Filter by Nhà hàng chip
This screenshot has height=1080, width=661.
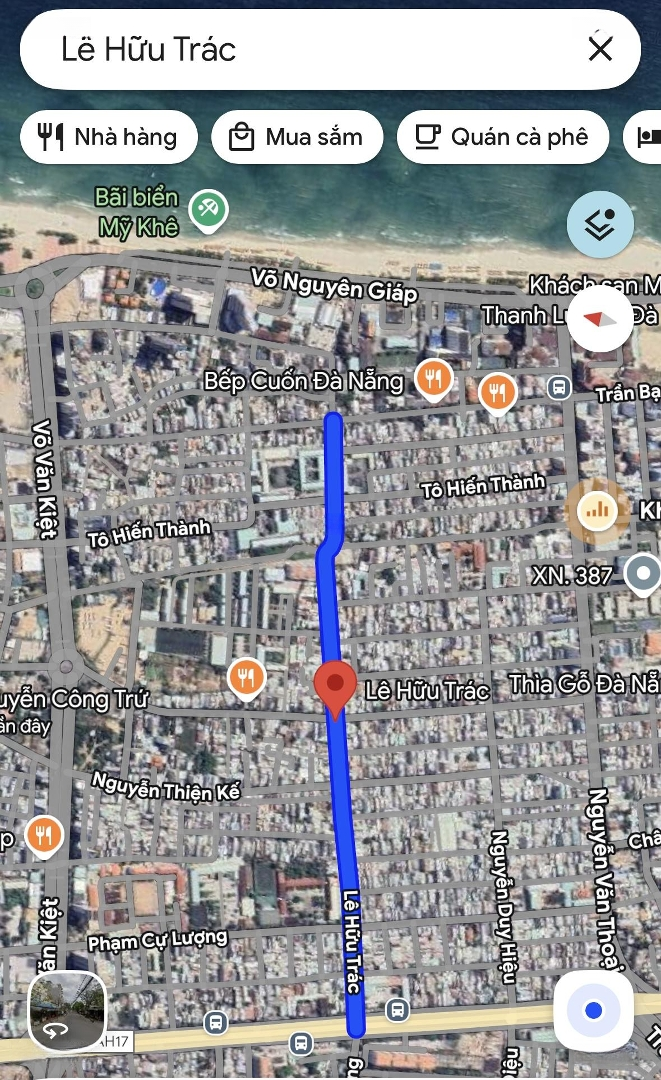108,137
